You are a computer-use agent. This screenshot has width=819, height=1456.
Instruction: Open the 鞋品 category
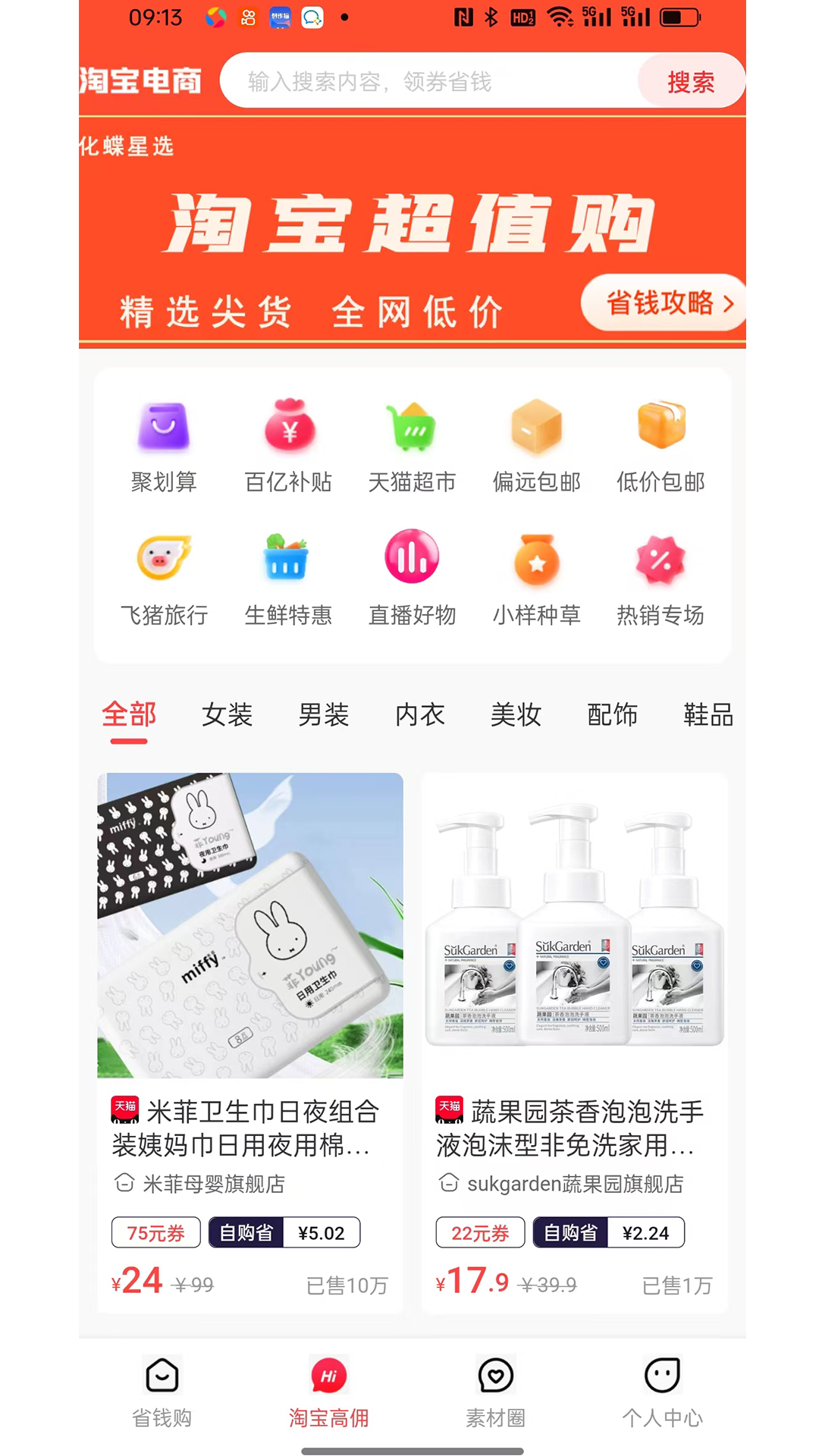[x=708, y=715]
